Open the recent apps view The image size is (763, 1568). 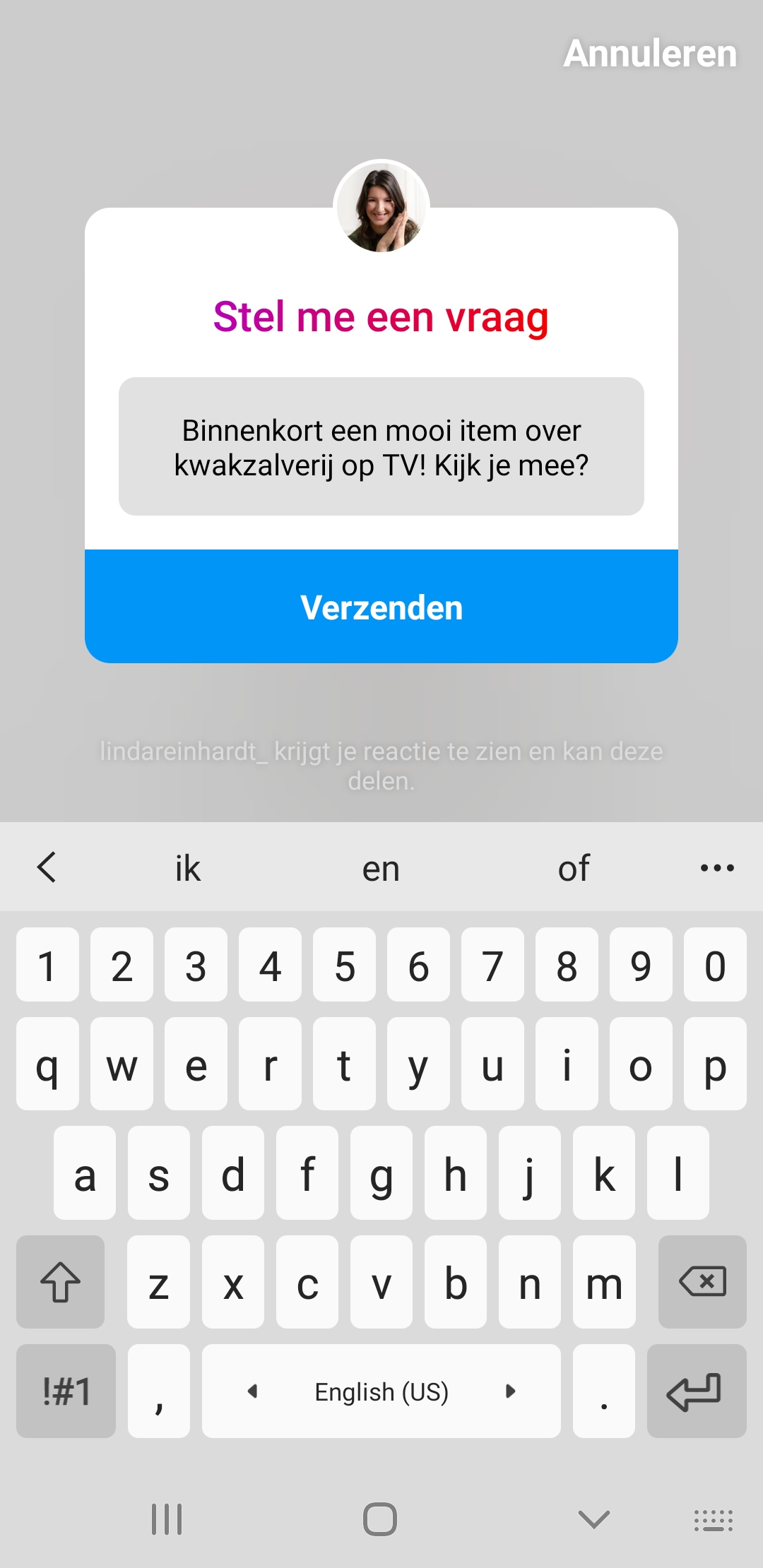(x=167, y=1519)
